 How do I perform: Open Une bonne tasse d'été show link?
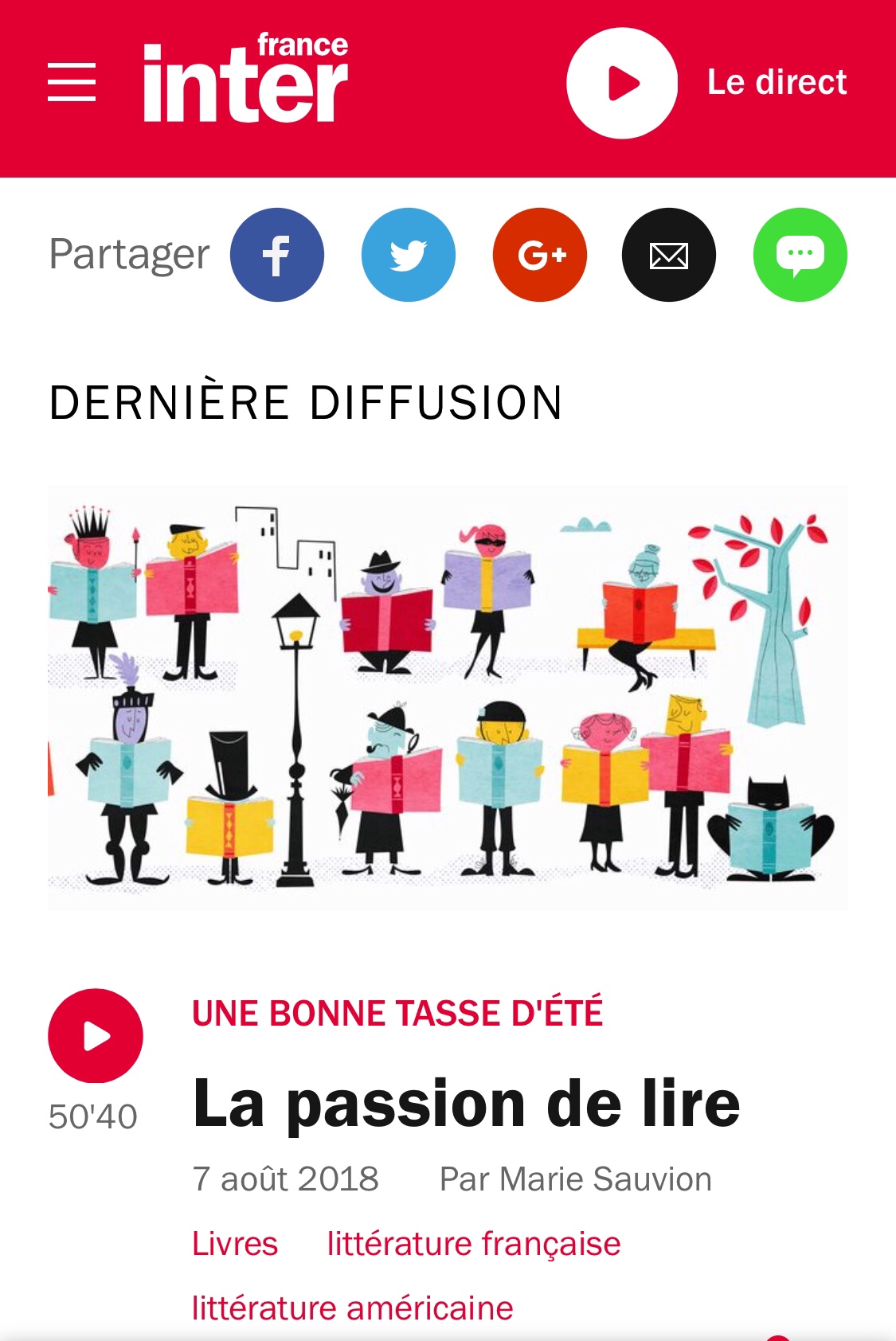[397, 1014]
